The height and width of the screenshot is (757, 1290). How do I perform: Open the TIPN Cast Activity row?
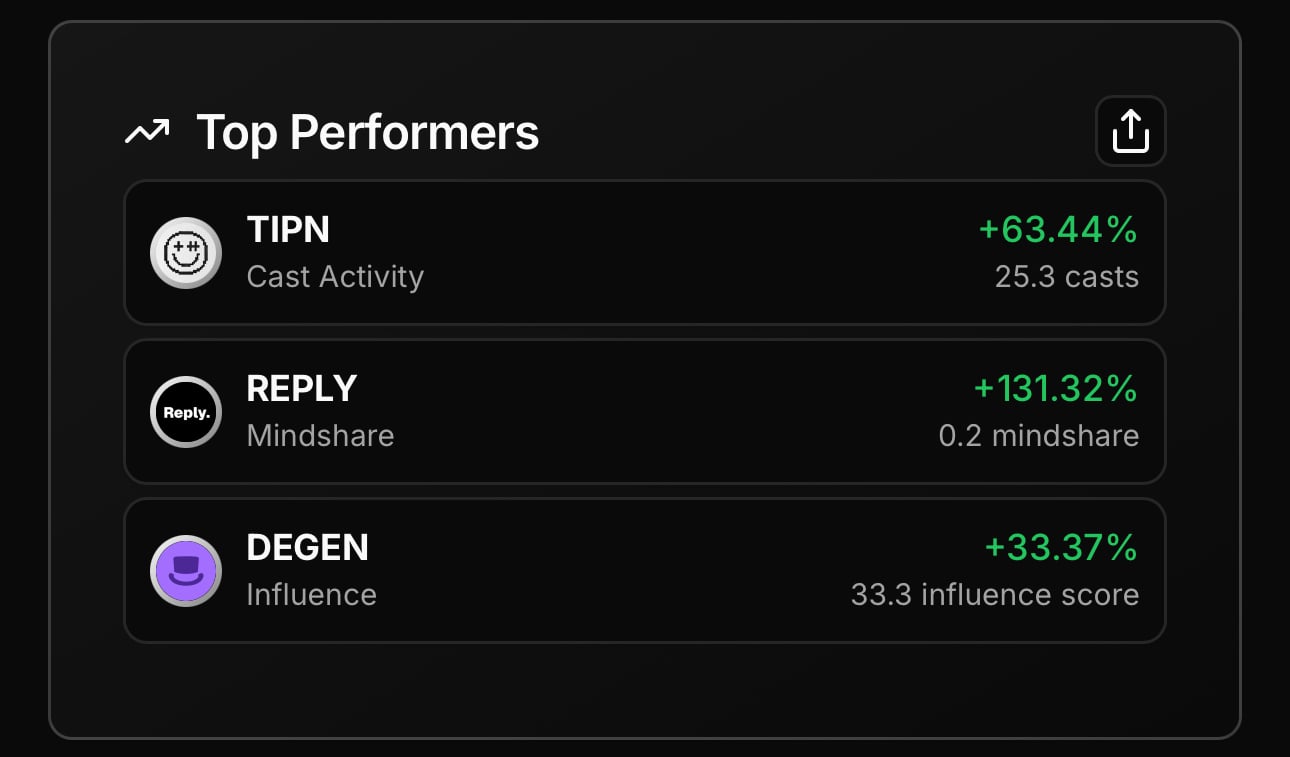click(x=644, y=252)
